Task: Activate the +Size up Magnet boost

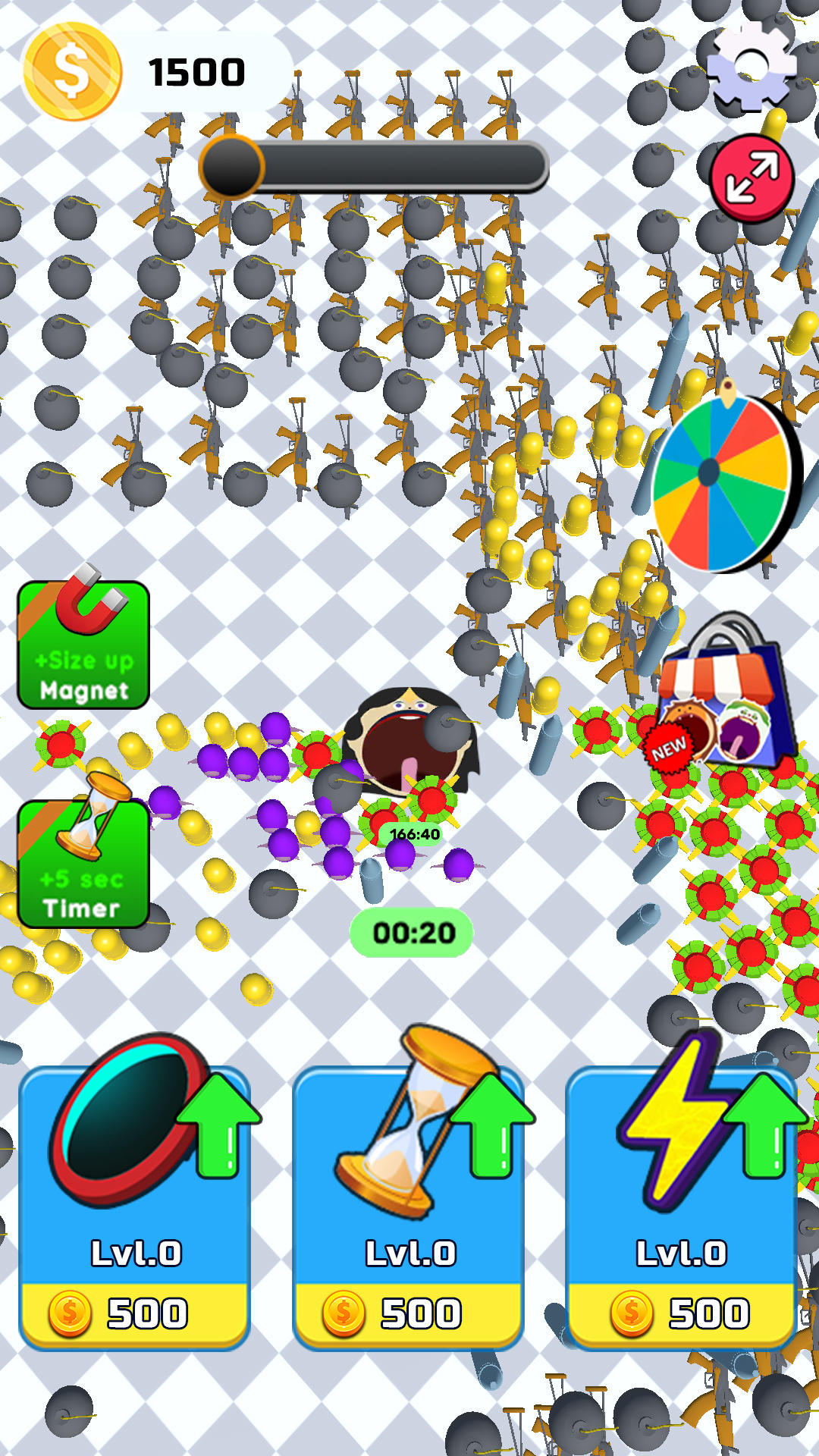Action: point(83,645)
